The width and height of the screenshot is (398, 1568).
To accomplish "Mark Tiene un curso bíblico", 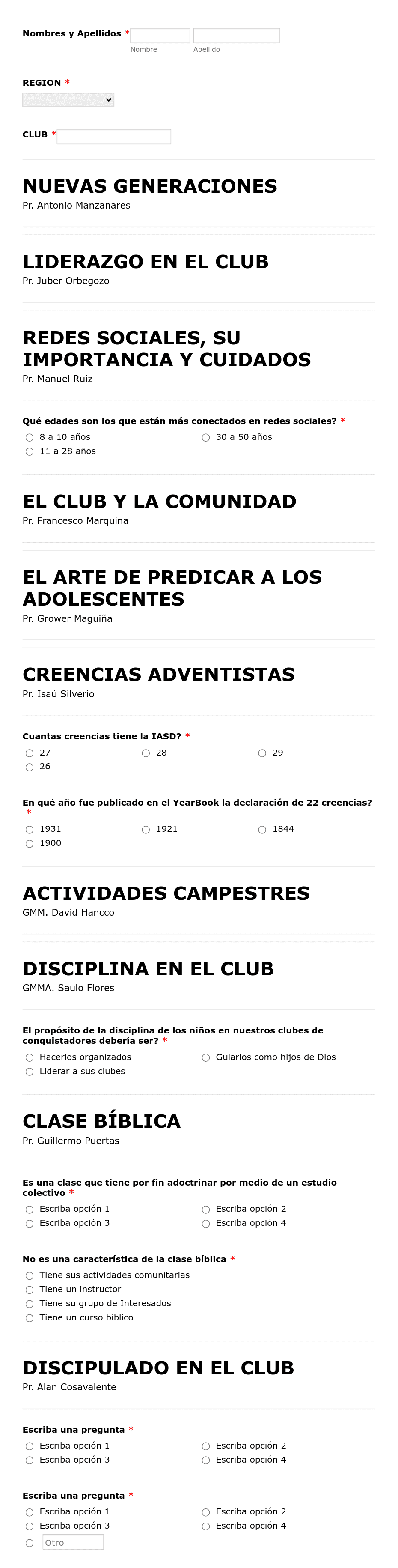I will [29, 1317].
